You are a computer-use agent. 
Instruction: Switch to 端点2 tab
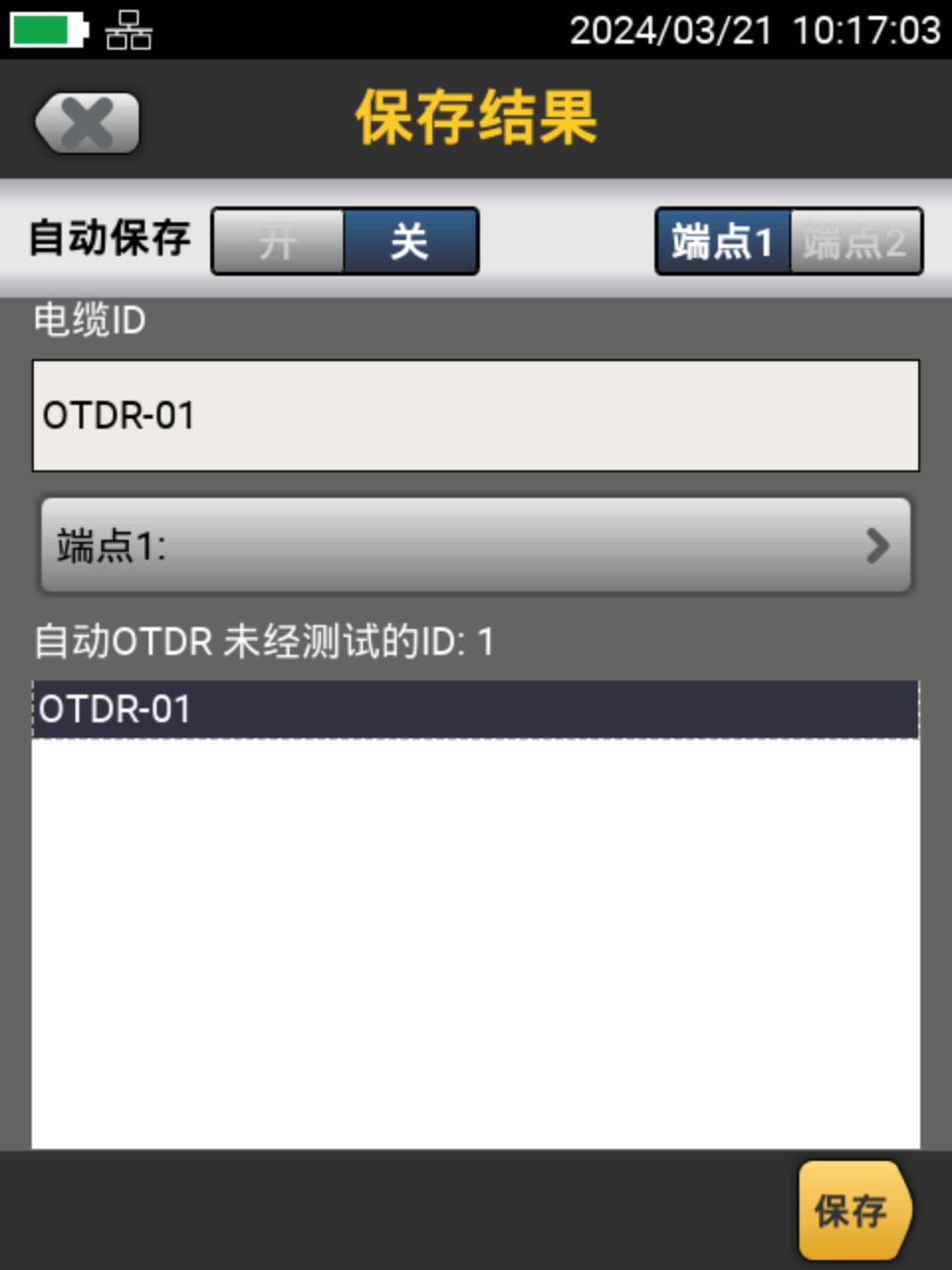pos(855,241)
